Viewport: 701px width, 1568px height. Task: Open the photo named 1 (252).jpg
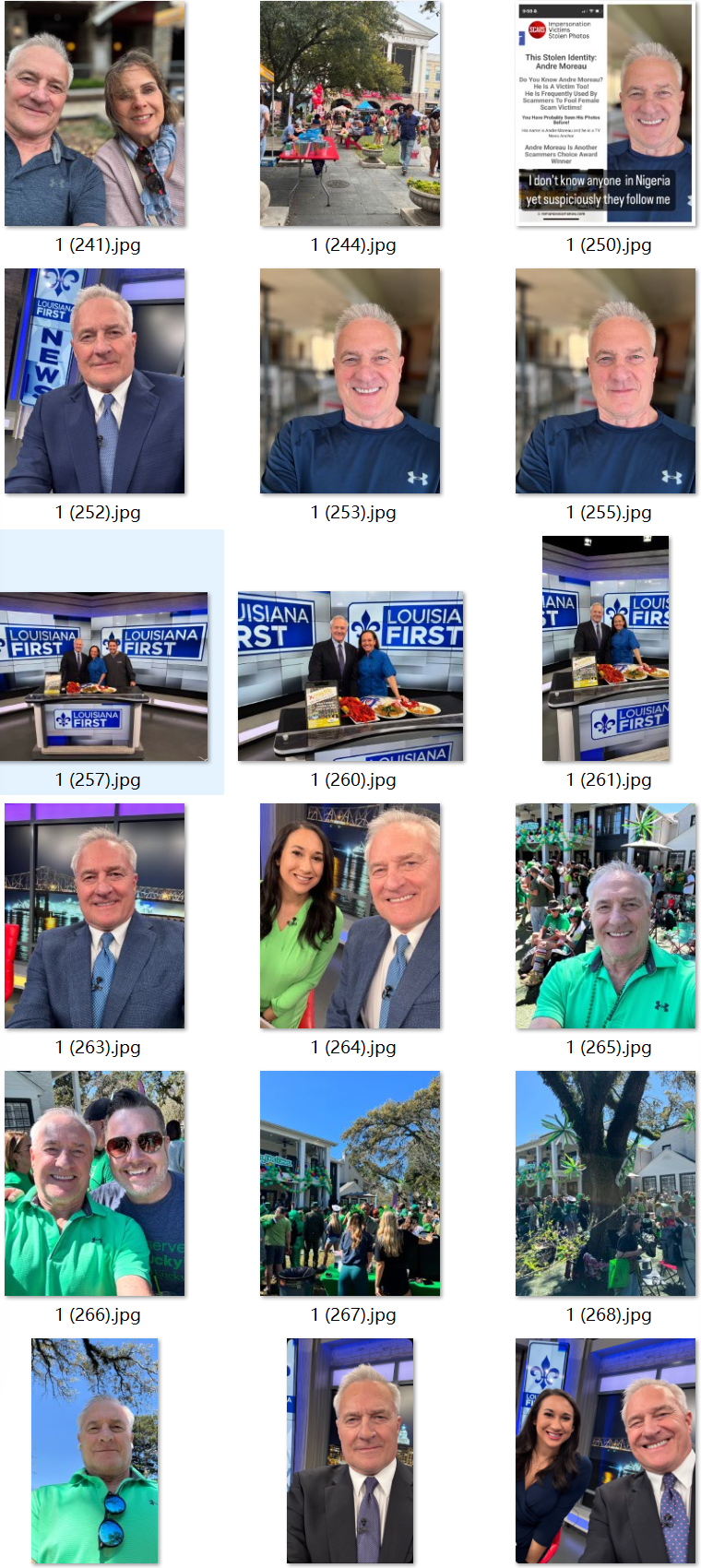pyautogui.click(x=95, y=381)
